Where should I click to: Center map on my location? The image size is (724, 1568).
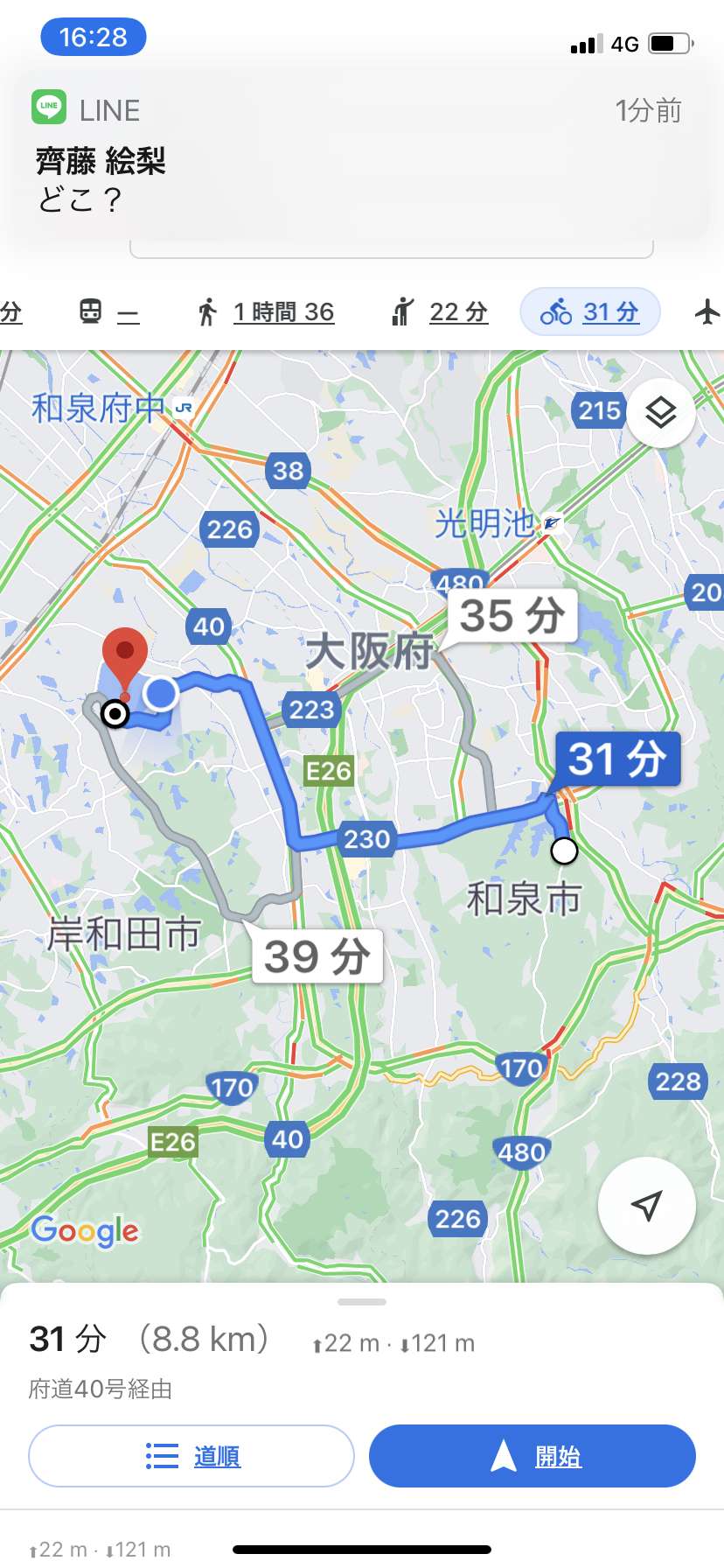click(x=647, y=1206)
